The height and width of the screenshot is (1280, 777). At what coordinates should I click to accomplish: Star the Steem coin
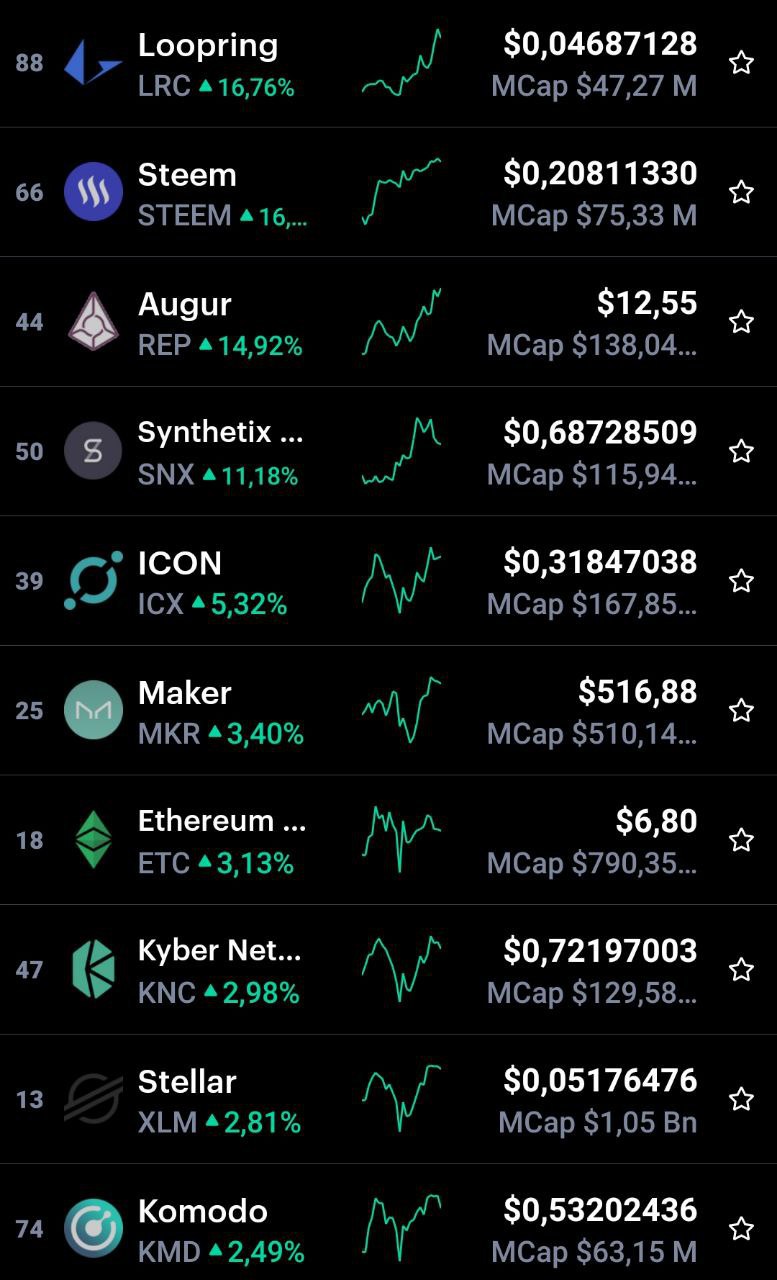tap(741, 192)
